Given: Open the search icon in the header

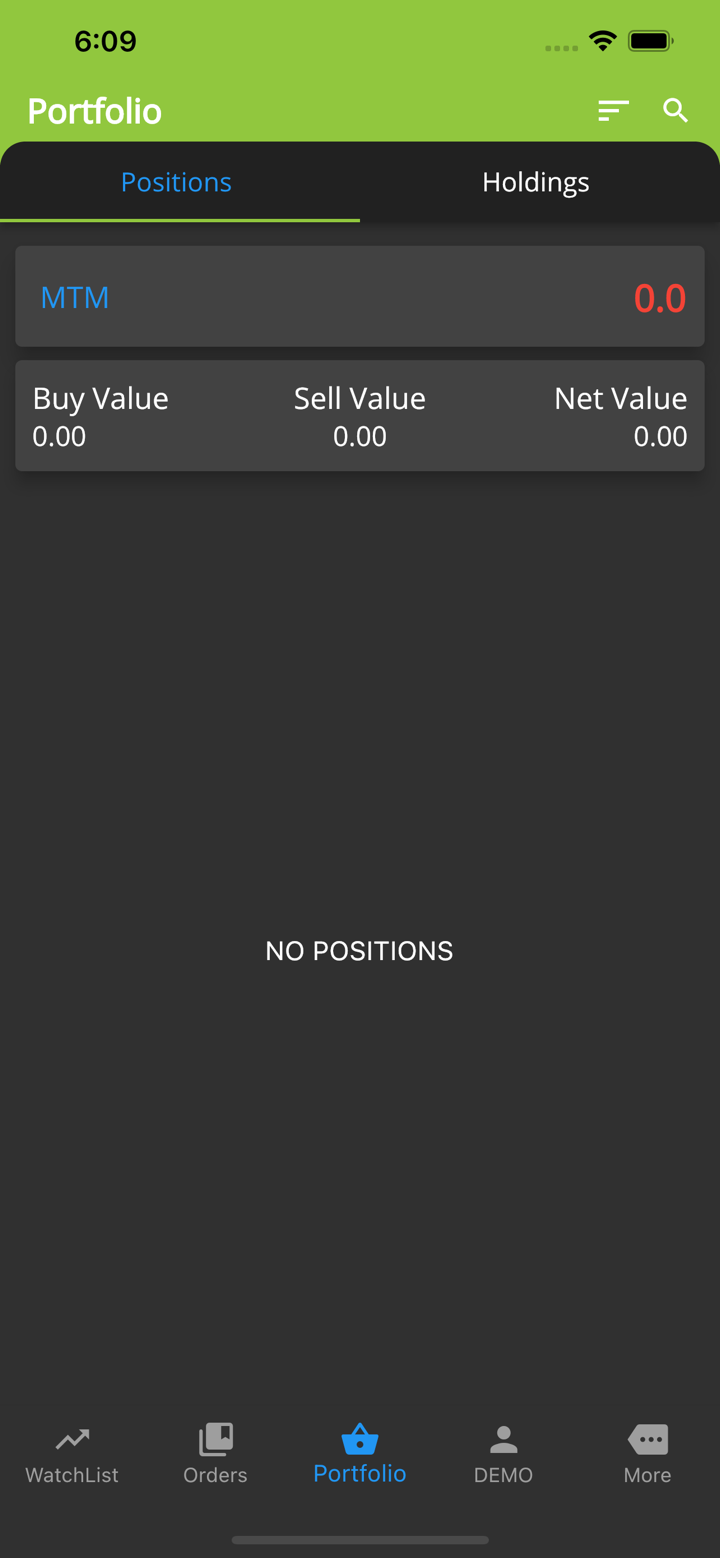Looking at the screenshot, I should point(676,110).
